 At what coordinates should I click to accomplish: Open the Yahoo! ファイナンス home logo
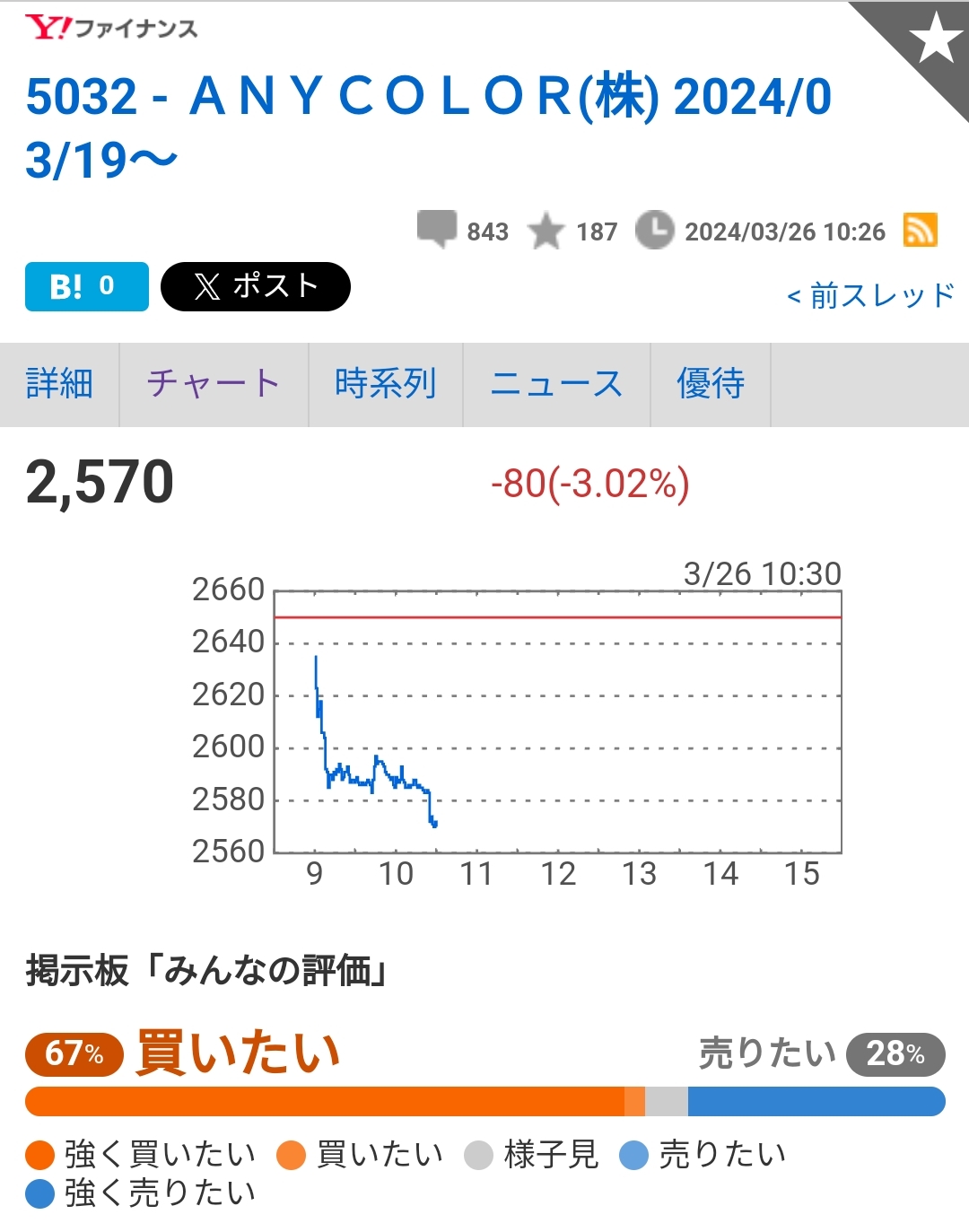pyautogui.click(x=111, y=28)
